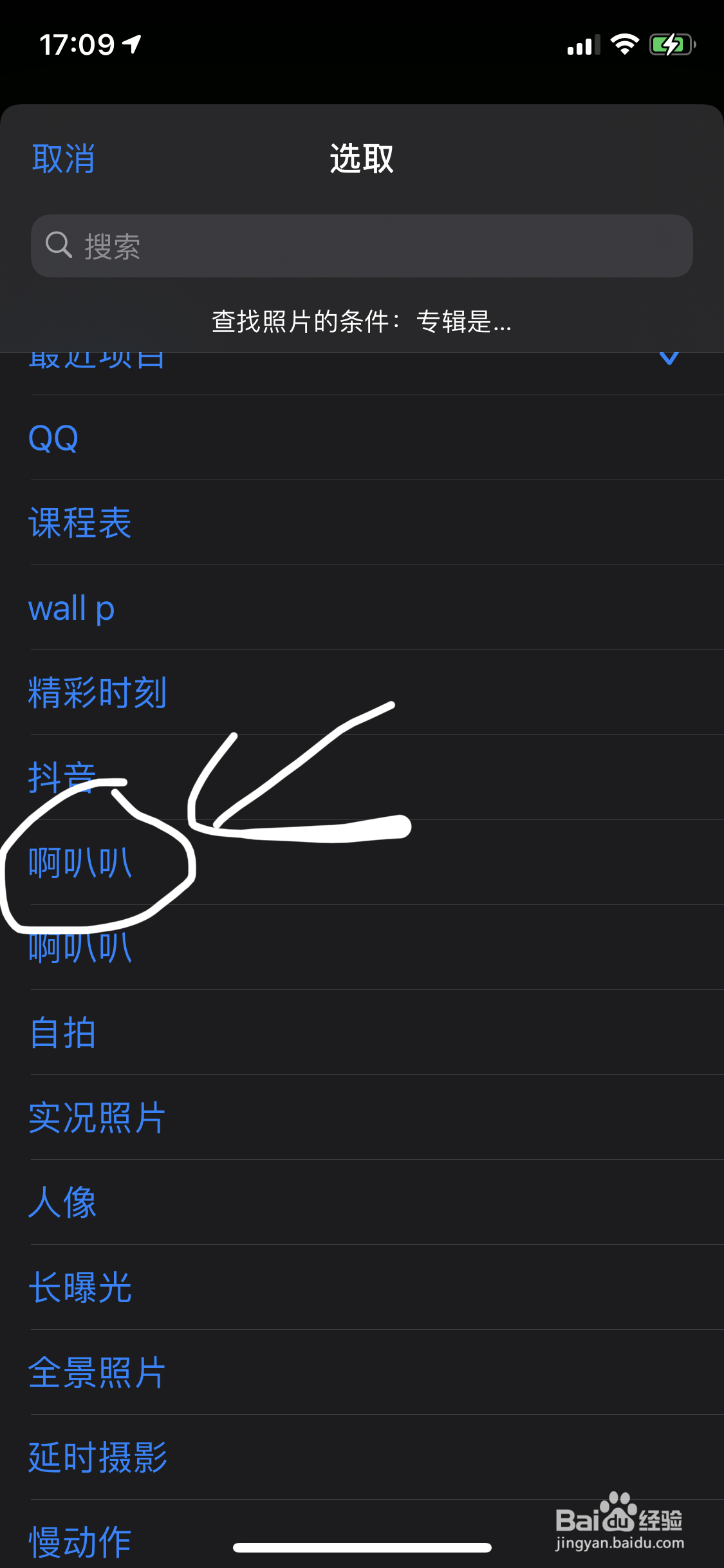This screenshot has height=1568, width=724.
Task: Tap the location arrow next to the clock
Action: [132, 44]
